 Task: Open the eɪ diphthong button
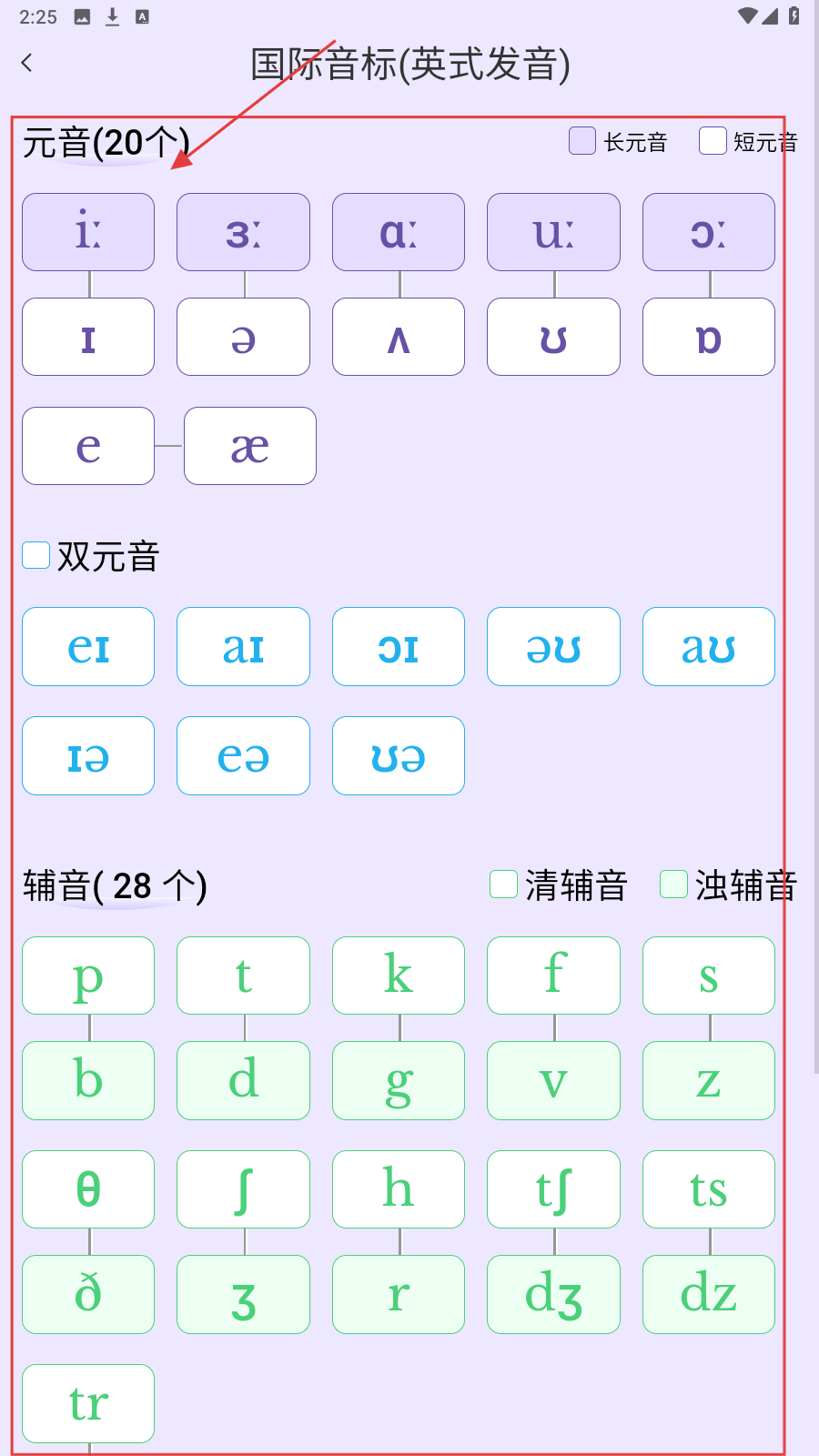click(x=88, y=646)
